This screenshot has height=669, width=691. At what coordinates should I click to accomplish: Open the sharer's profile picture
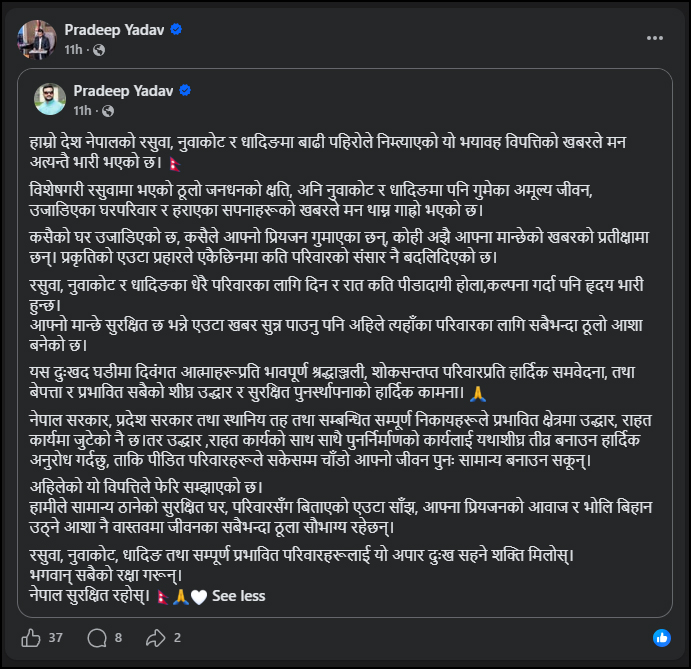point(37,39)
